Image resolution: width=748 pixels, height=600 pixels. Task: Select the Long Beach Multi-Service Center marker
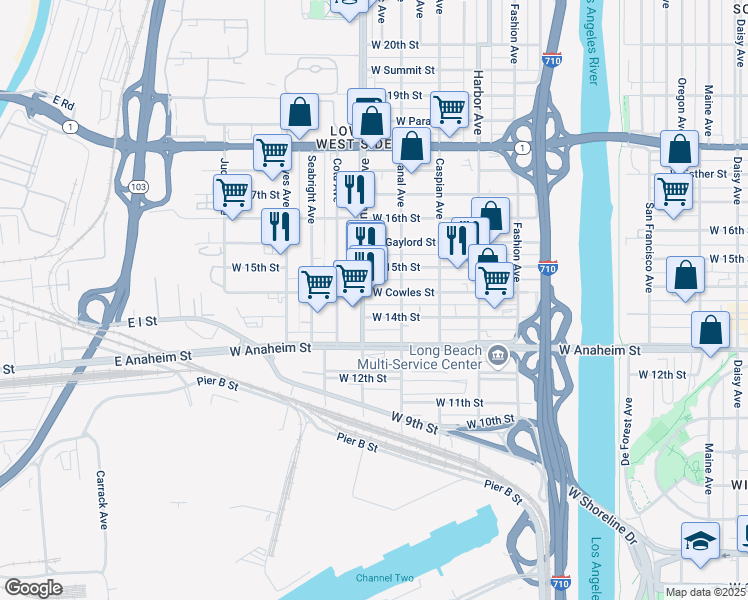[x=498, y=356]
